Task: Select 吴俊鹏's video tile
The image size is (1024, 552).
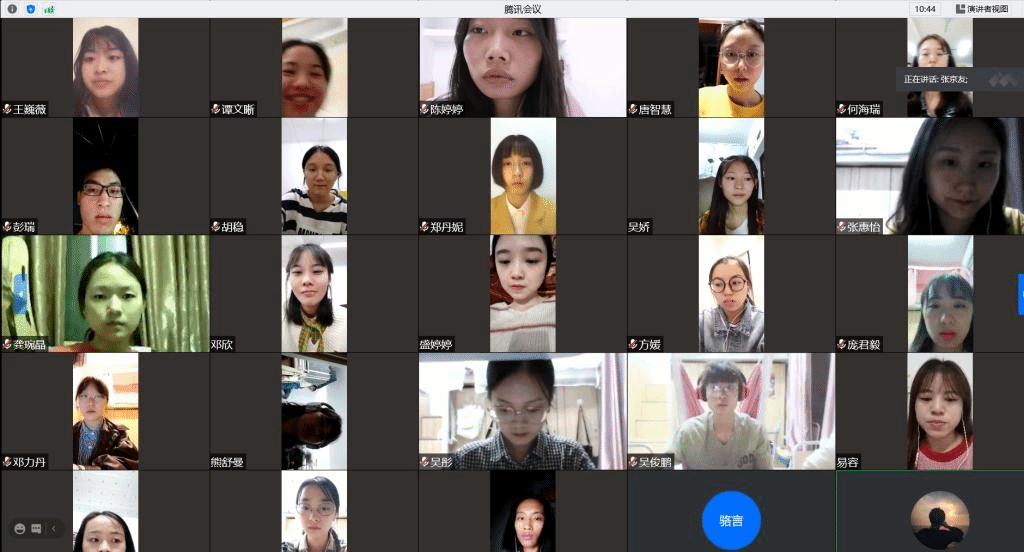Action: pos(731,411)
